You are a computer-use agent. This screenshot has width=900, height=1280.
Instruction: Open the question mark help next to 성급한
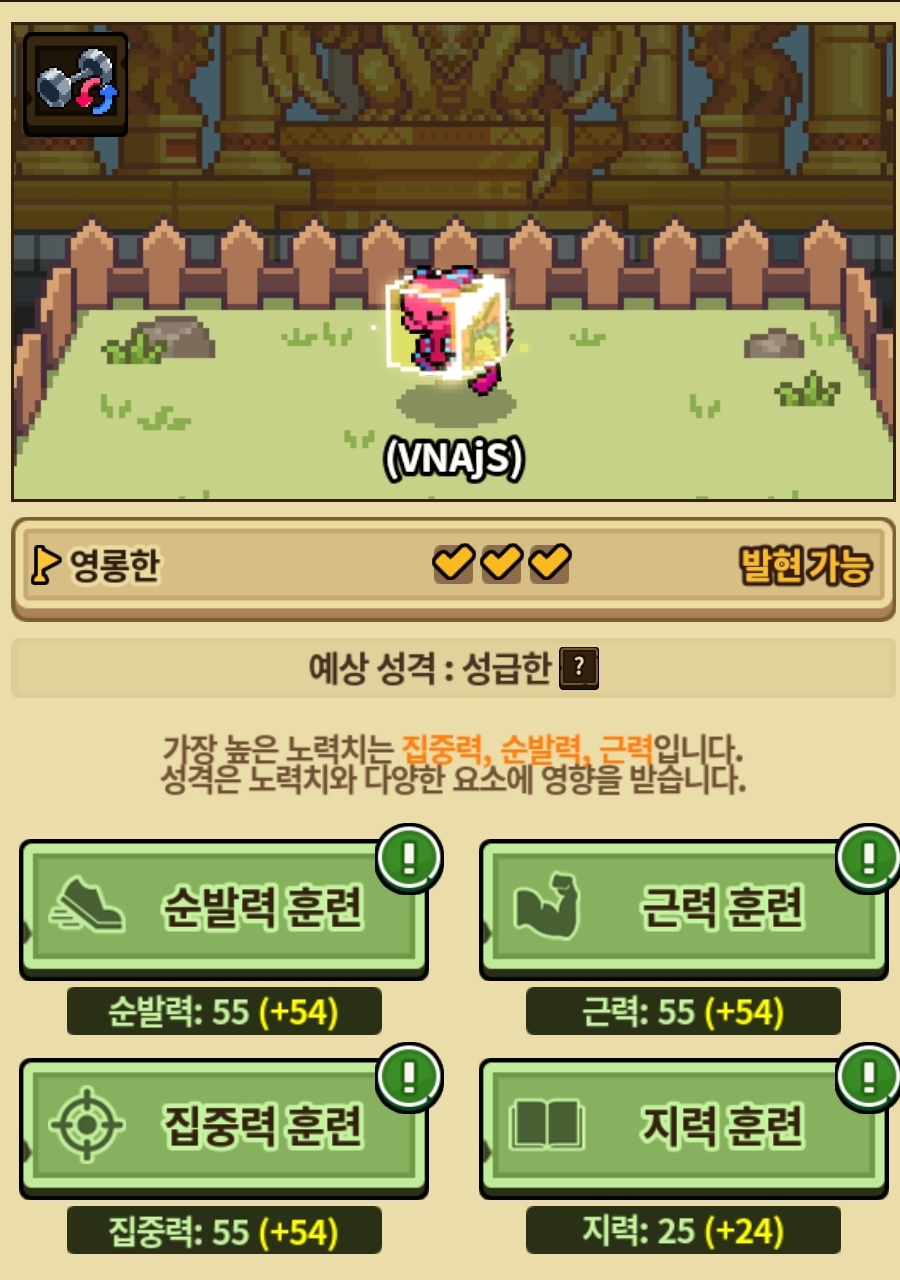click(x=579, y=669)
